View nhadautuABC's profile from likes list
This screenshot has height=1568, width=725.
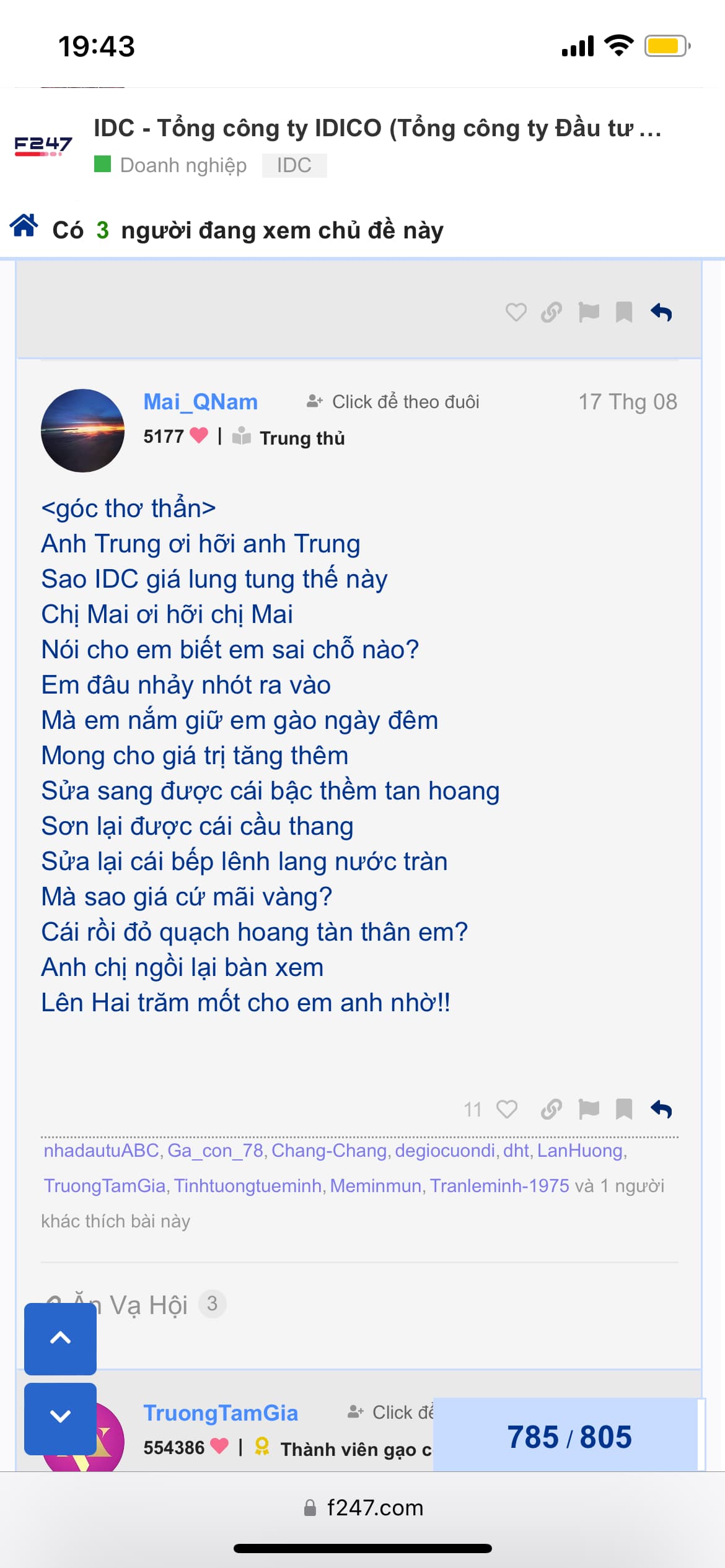pyautogui.click(x=101, y=1151)
